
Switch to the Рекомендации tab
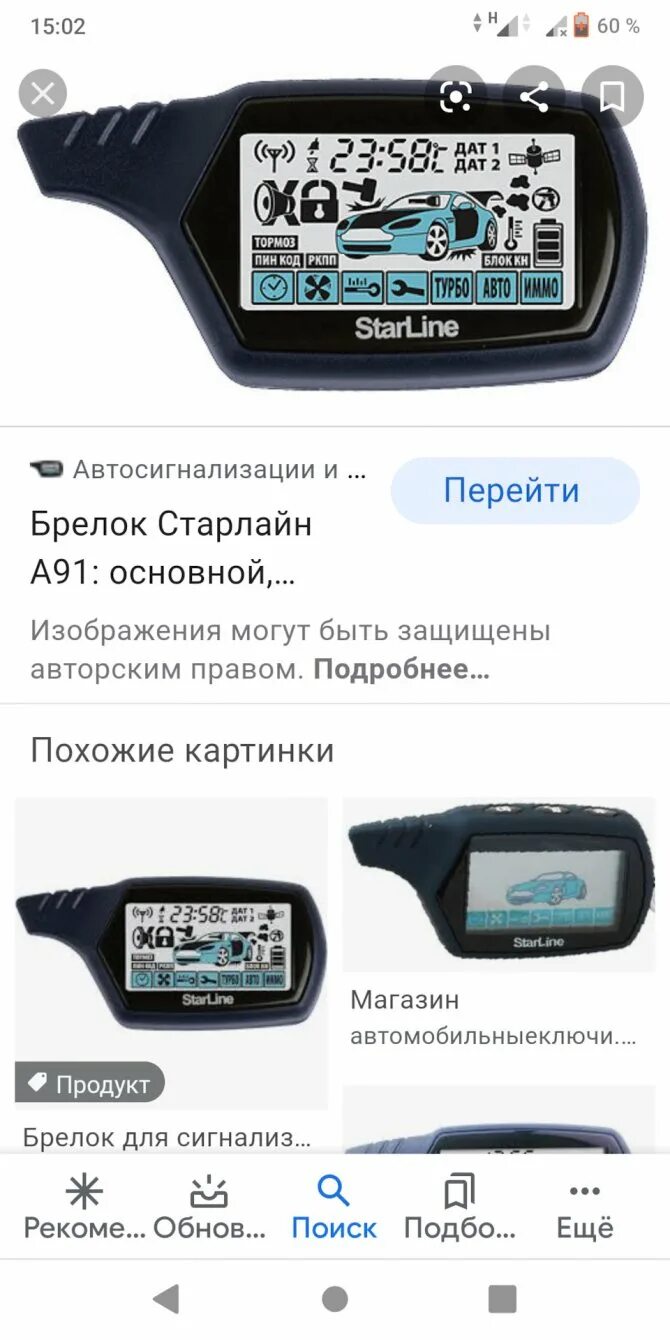(84, 1207)
